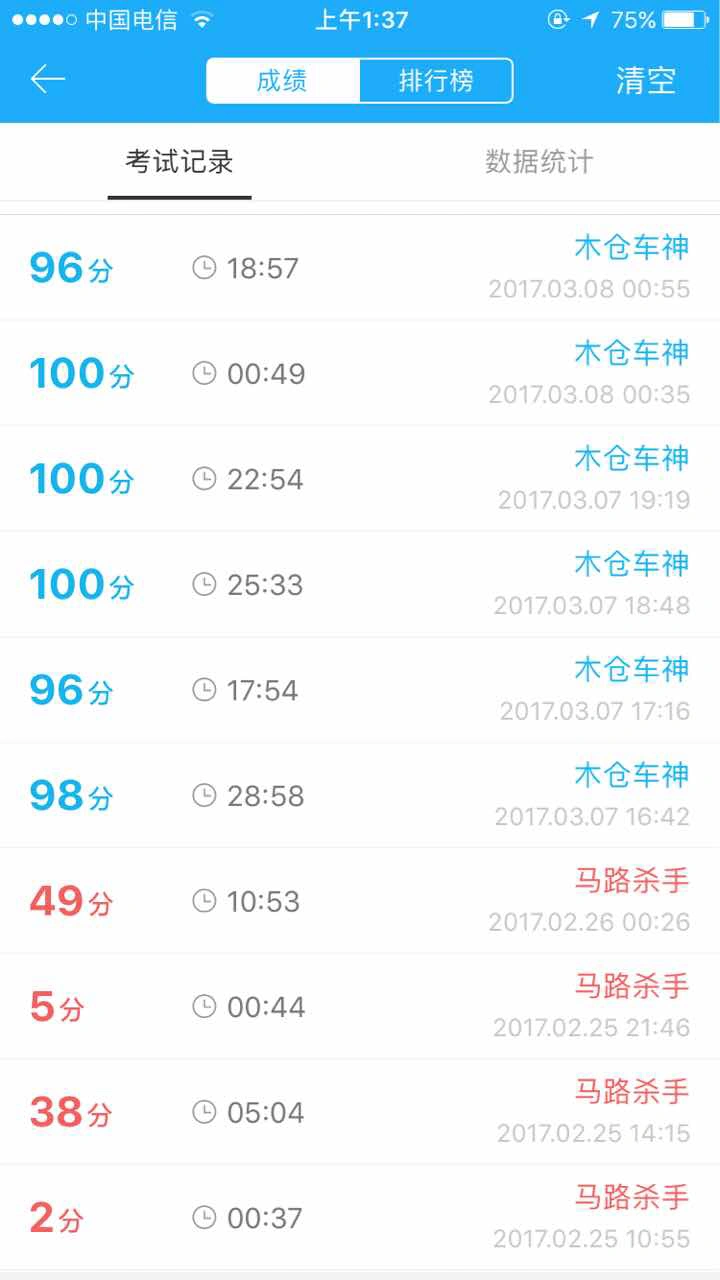Image resolution: width=720 pixels, height=1280 pixels.
Task: View the 100分 record from 2017.03.07 18:48
Action: [360, 584]
